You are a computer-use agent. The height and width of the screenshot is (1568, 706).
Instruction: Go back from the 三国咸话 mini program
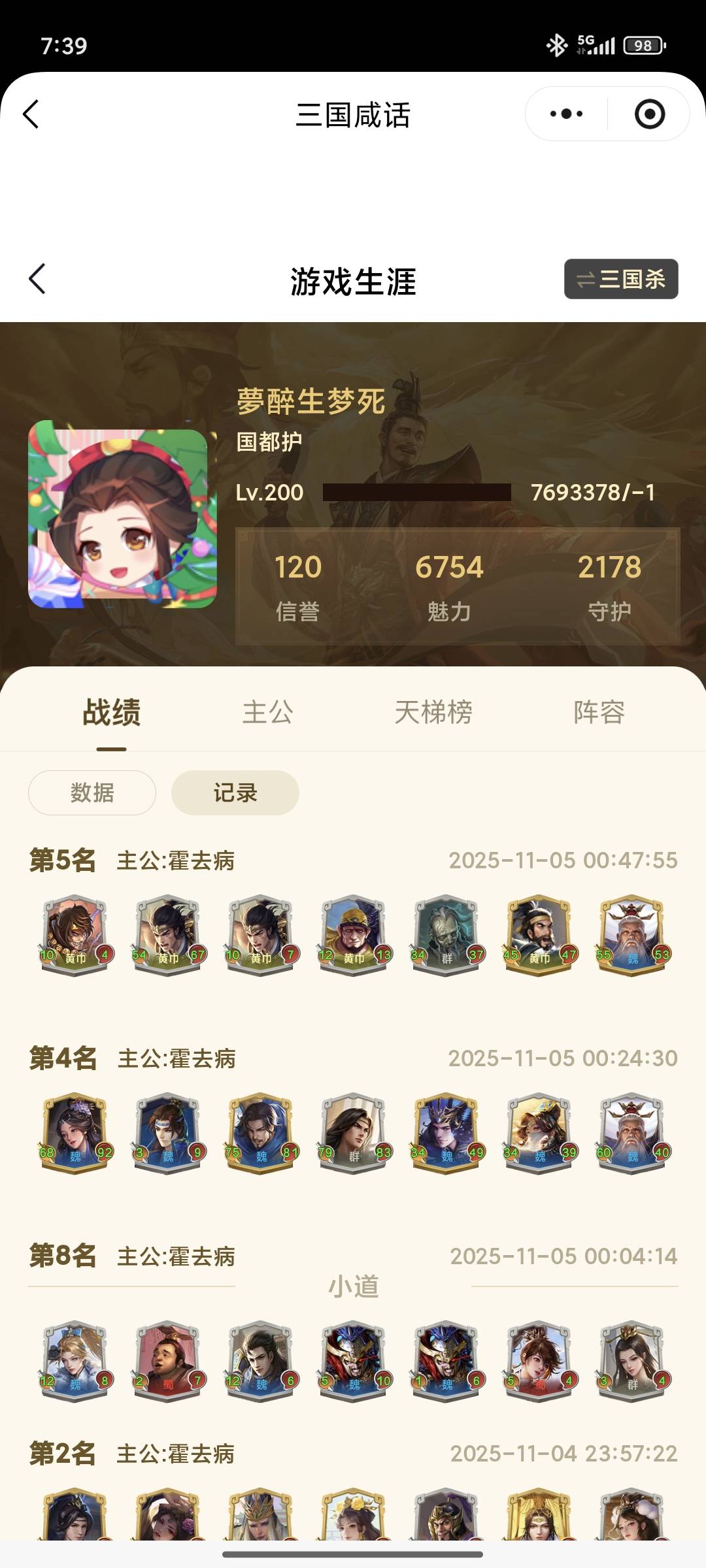coord(31,114)
